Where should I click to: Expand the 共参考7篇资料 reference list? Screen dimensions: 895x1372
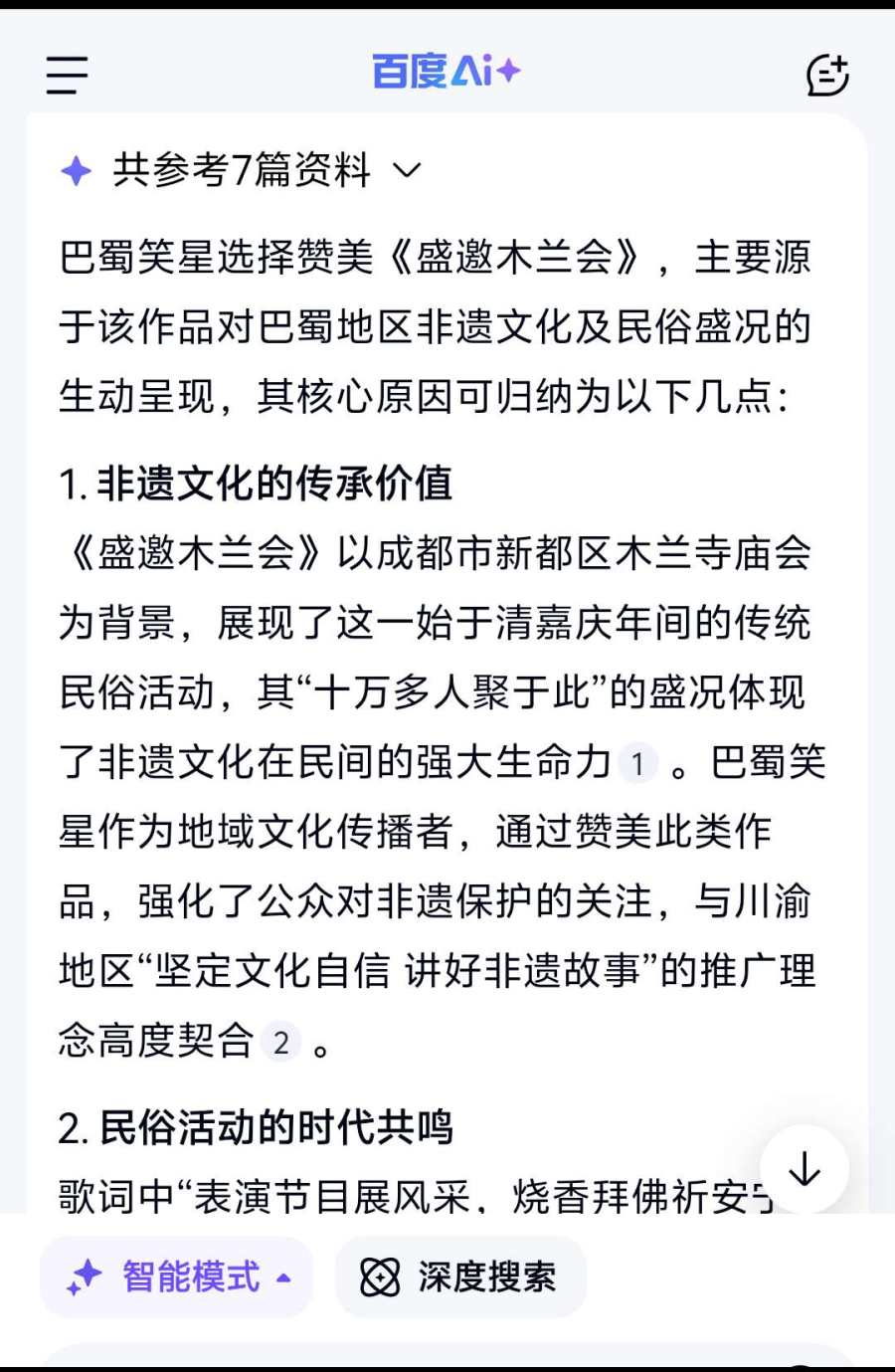(241, 171)
